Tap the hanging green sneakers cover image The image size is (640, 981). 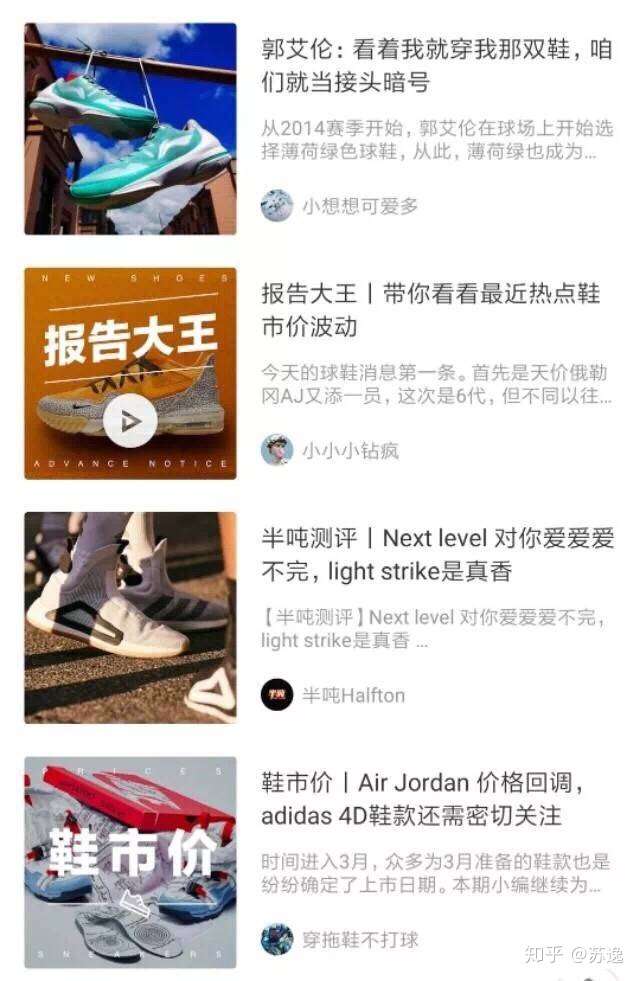[130, 128]
